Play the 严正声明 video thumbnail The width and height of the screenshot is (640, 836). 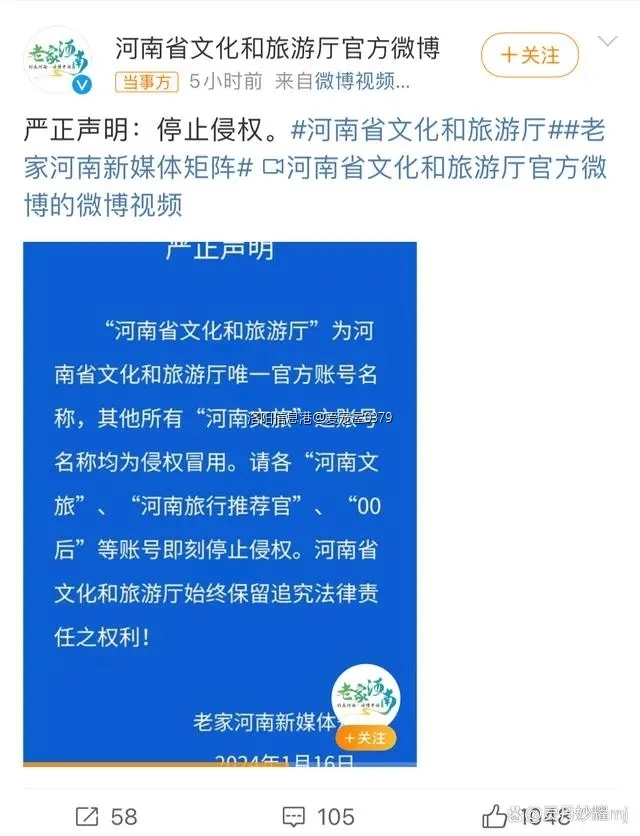tap(219, 502)
